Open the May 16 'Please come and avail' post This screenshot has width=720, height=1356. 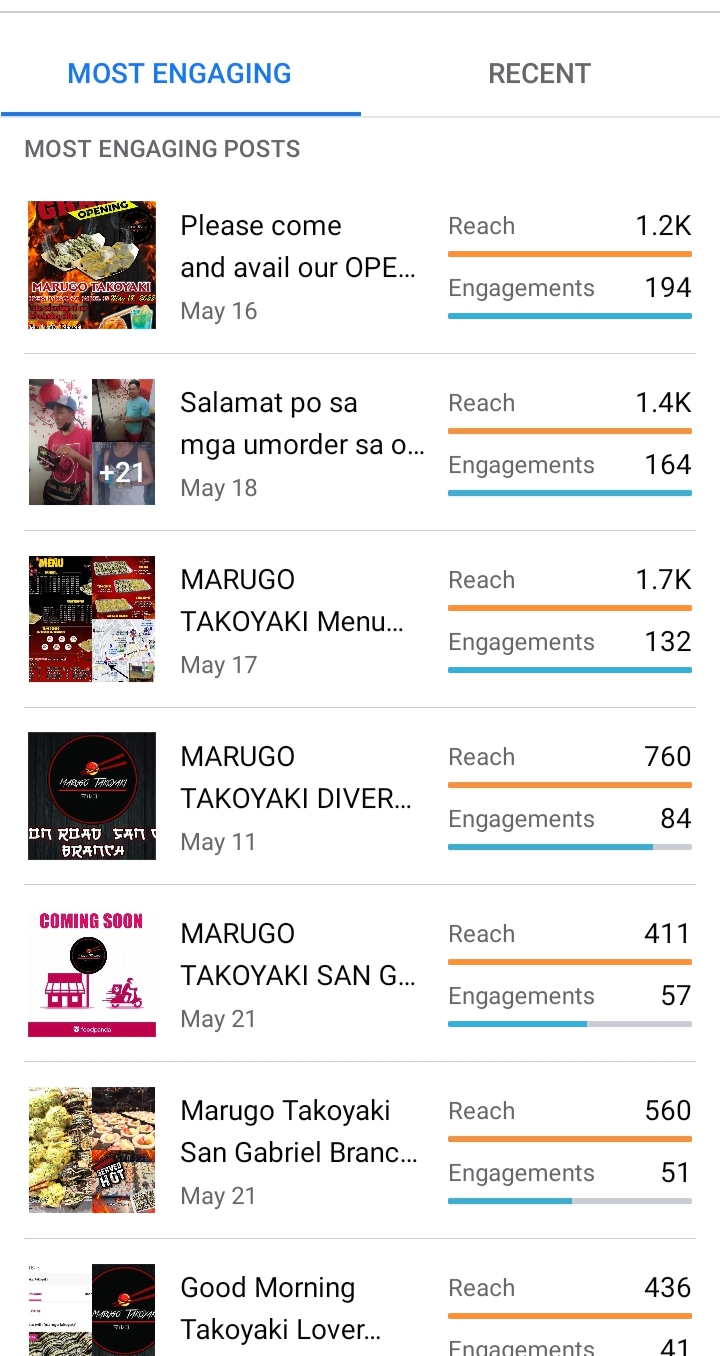[x=297, y=267]
